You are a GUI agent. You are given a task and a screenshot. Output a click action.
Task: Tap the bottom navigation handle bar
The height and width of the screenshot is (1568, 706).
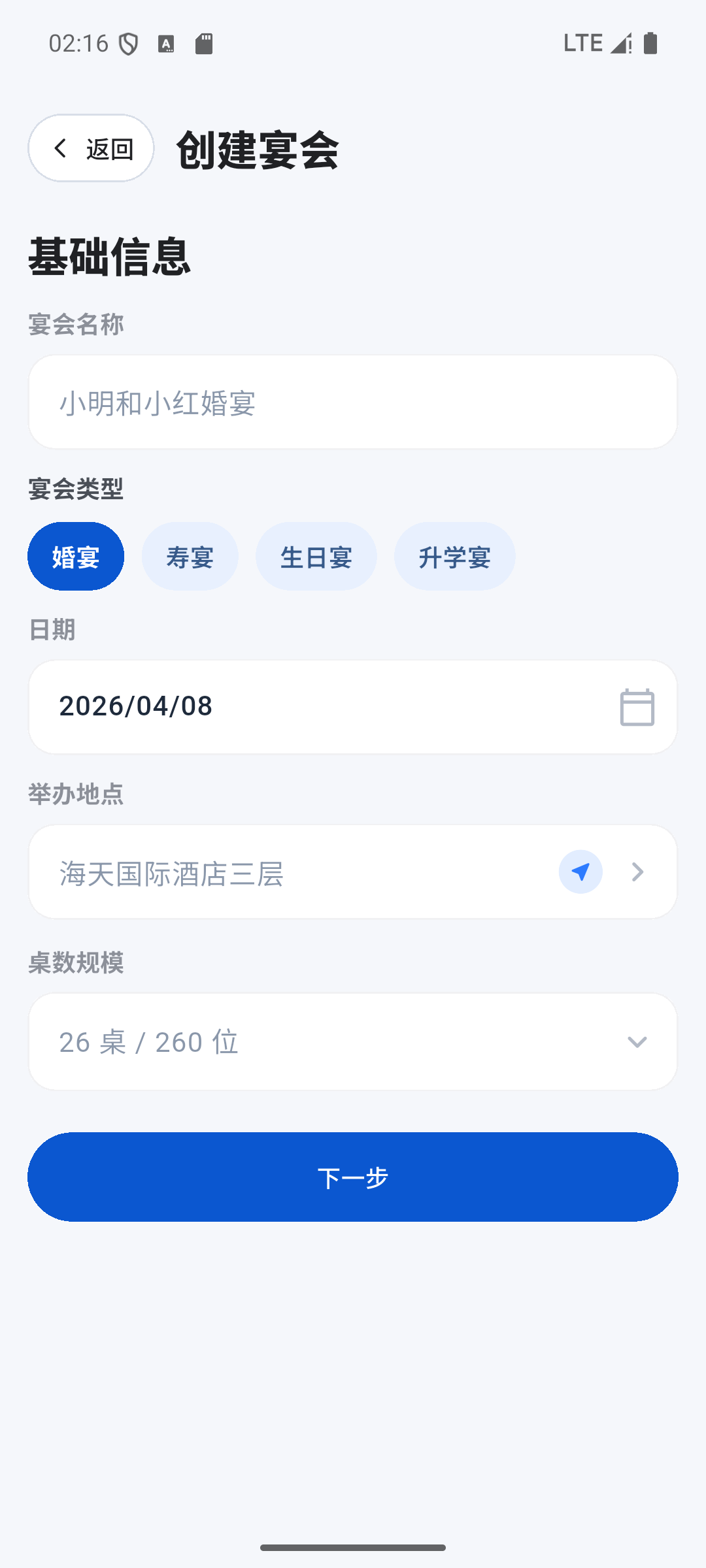coord(353,1547)
